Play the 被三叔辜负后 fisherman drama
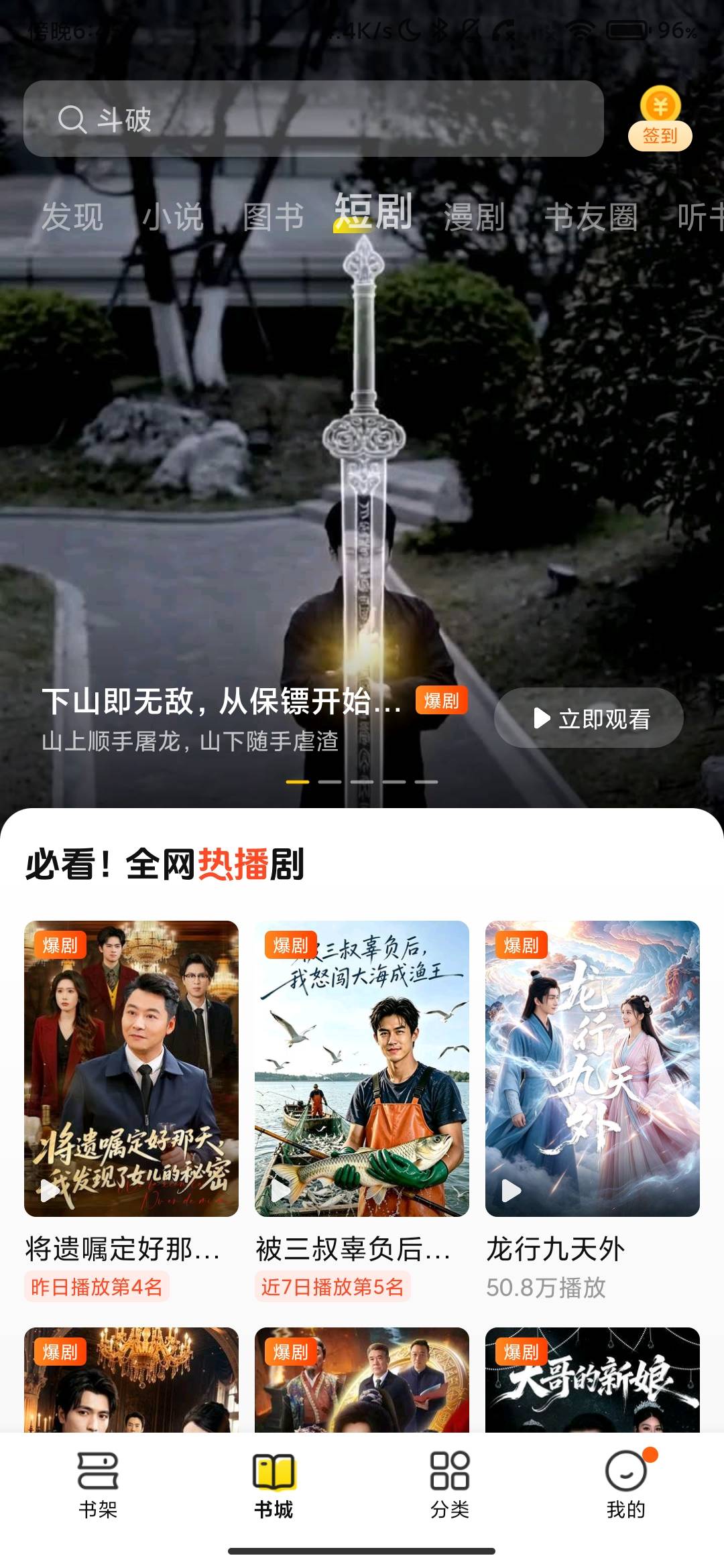This screenshot has height=1568, width=724. point(362,1069)
